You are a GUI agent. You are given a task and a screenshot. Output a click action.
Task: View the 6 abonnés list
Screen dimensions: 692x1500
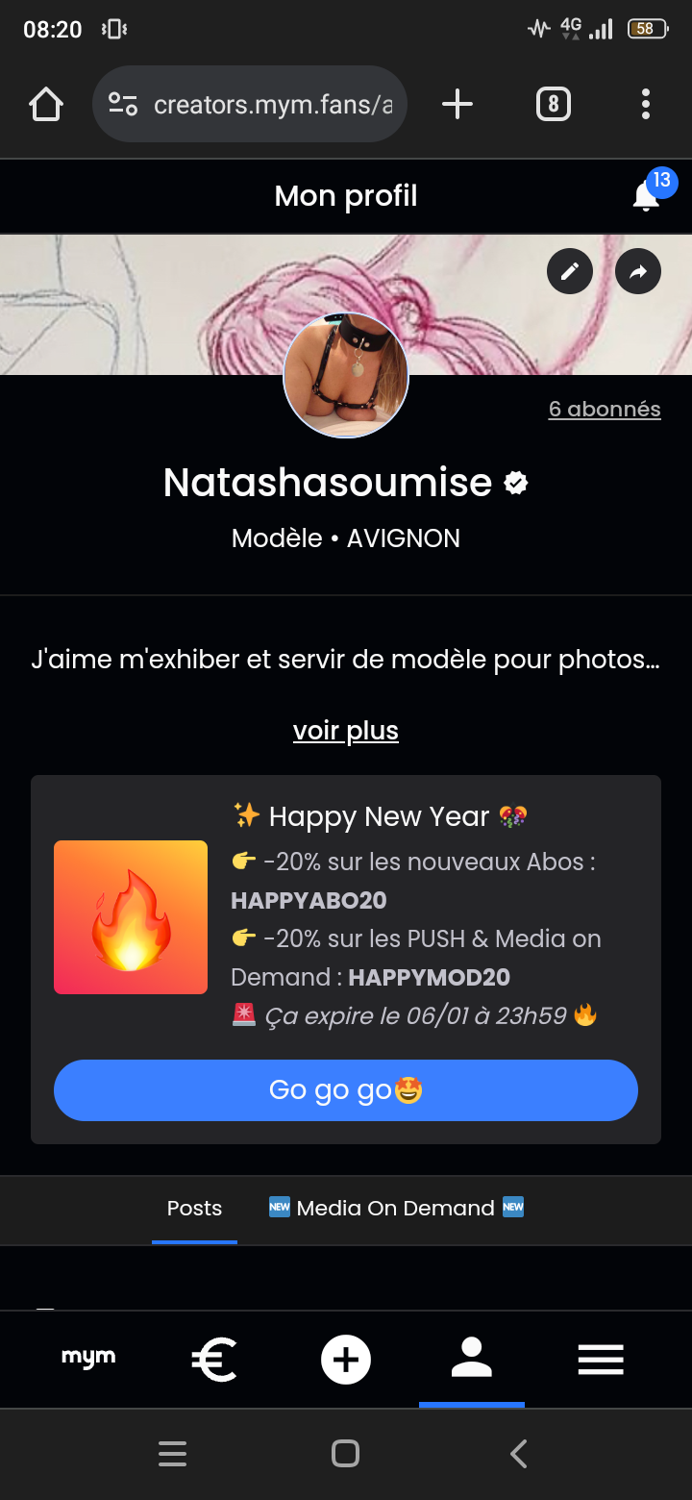click(604, 409)
